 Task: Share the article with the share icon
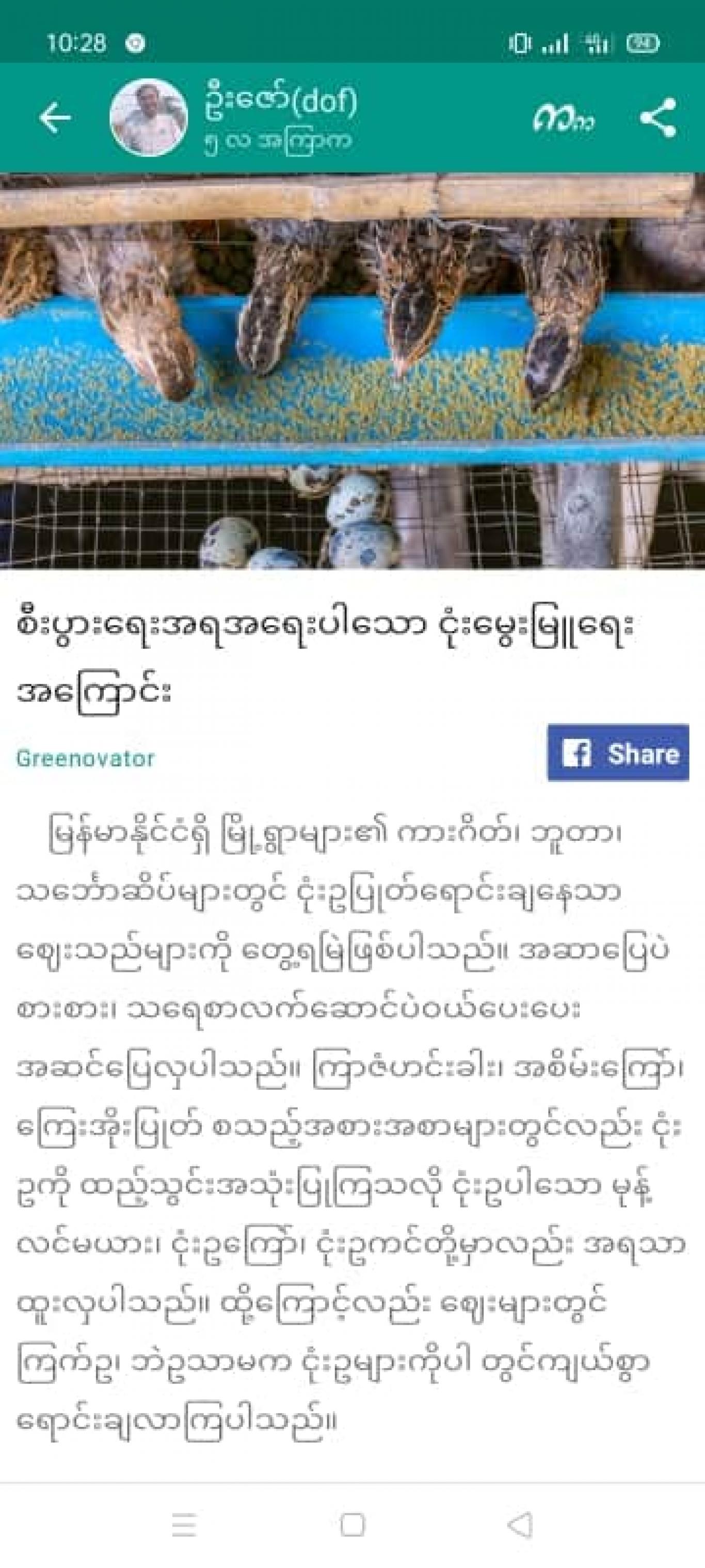pyautogui.click(x=658, y=117)
